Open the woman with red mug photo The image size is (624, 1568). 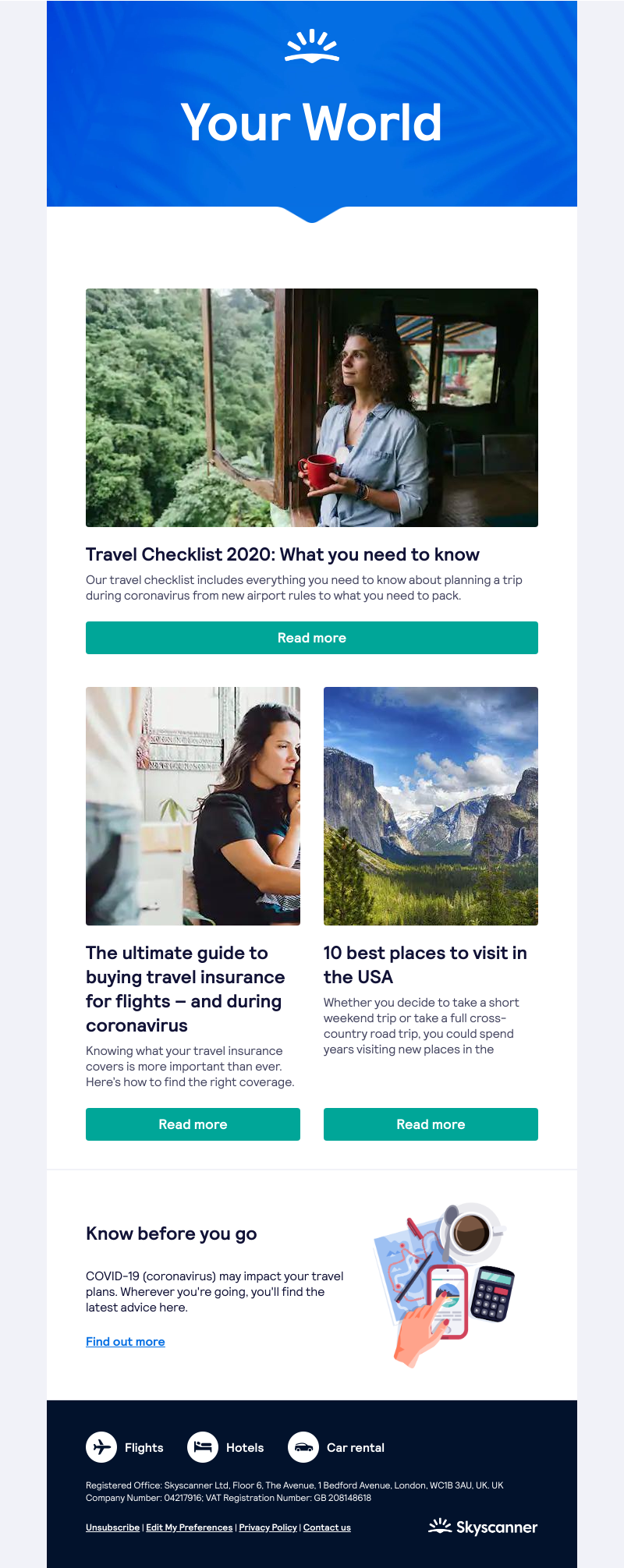[x=312, y=408]
